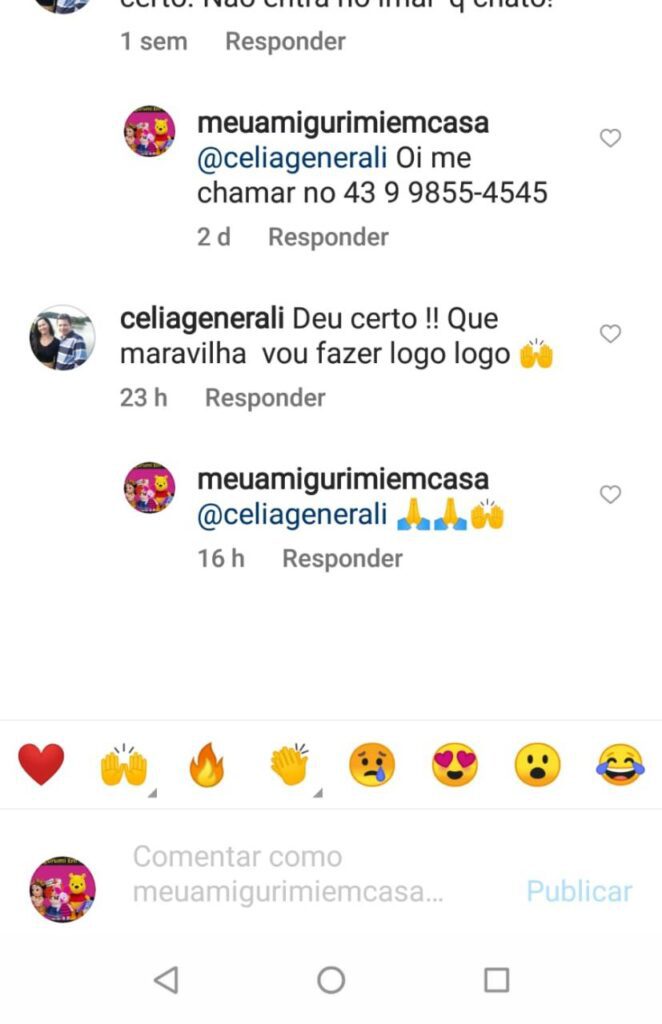Viewport: 662px width, 1024px height.
Task: Insert the crying face emoji
Action: tap(372, 766)
